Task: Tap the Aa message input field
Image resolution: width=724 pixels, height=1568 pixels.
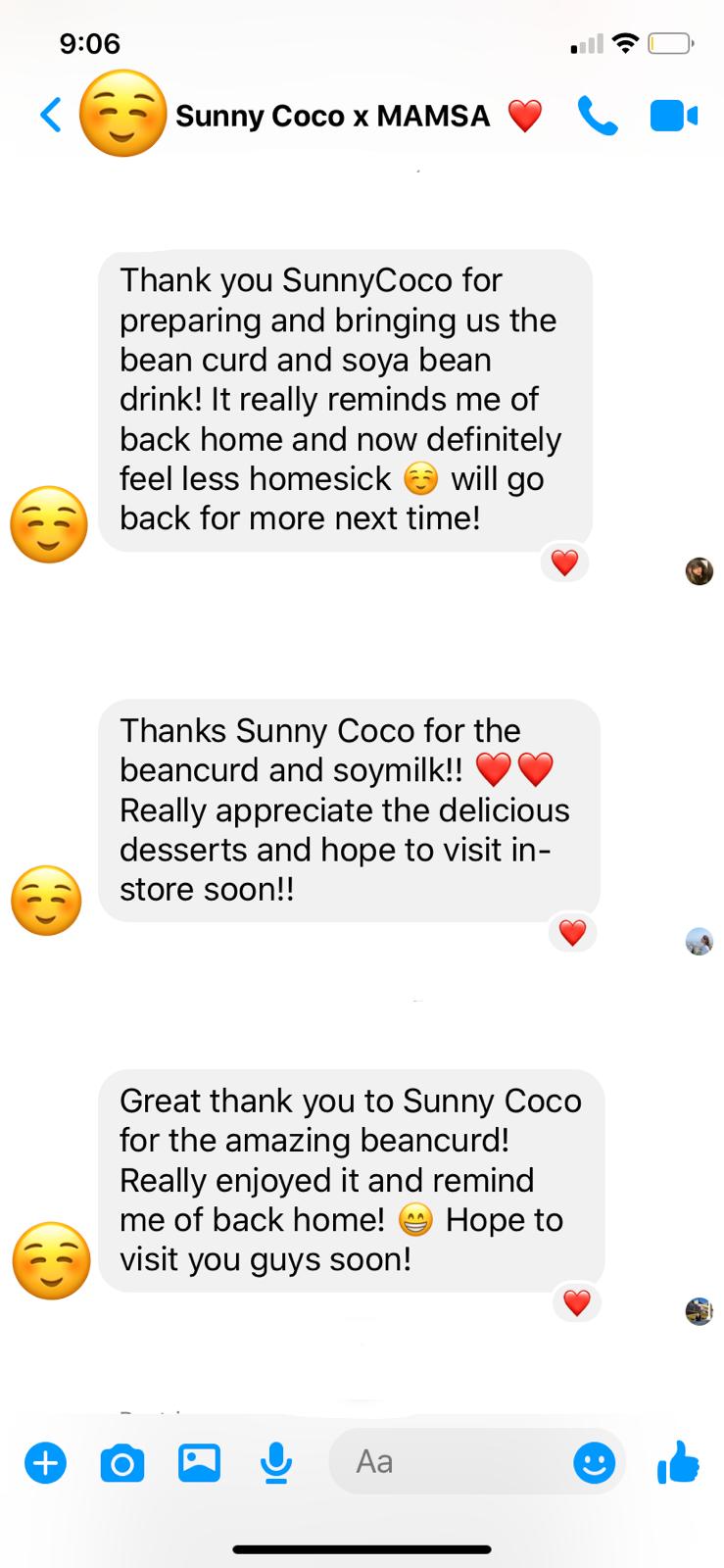Action: pos(451,1462)
